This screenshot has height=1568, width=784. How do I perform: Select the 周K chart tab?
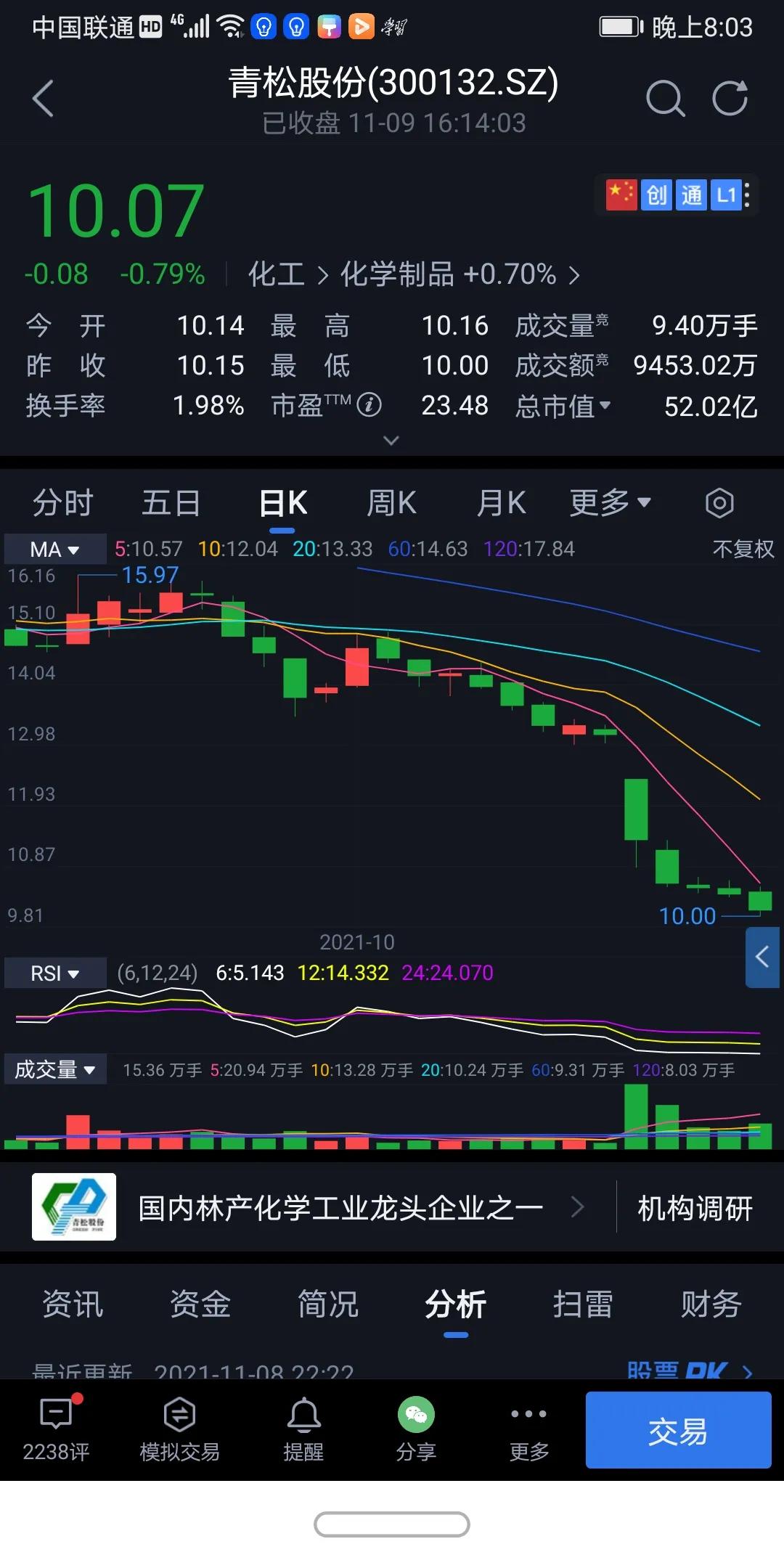tap(391, 503)
